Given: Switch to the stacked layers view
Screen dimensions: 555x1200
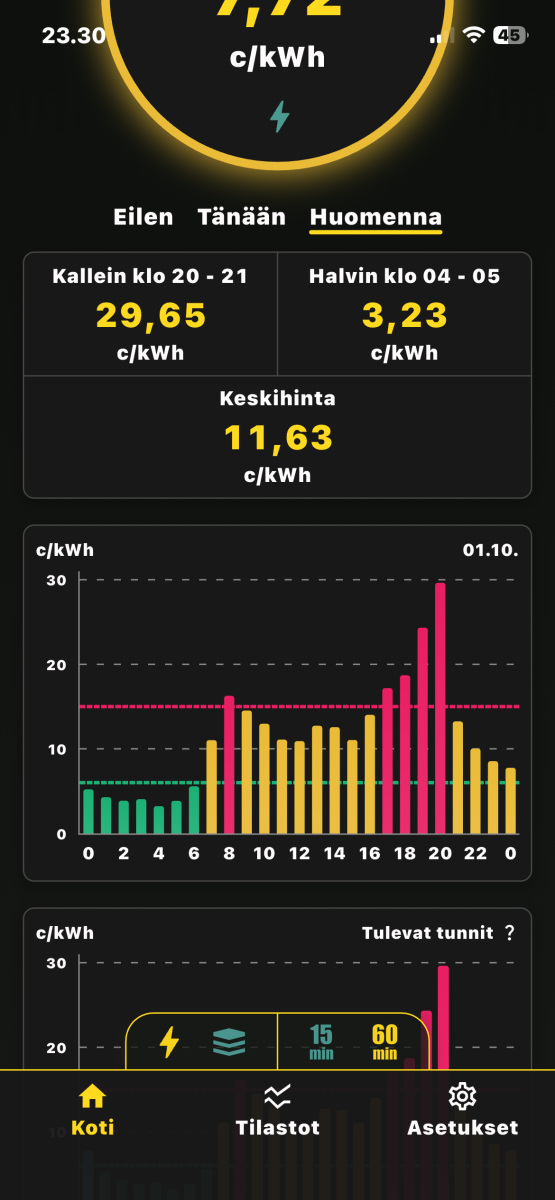Looking at the screenshot, I should (229, 1042).
